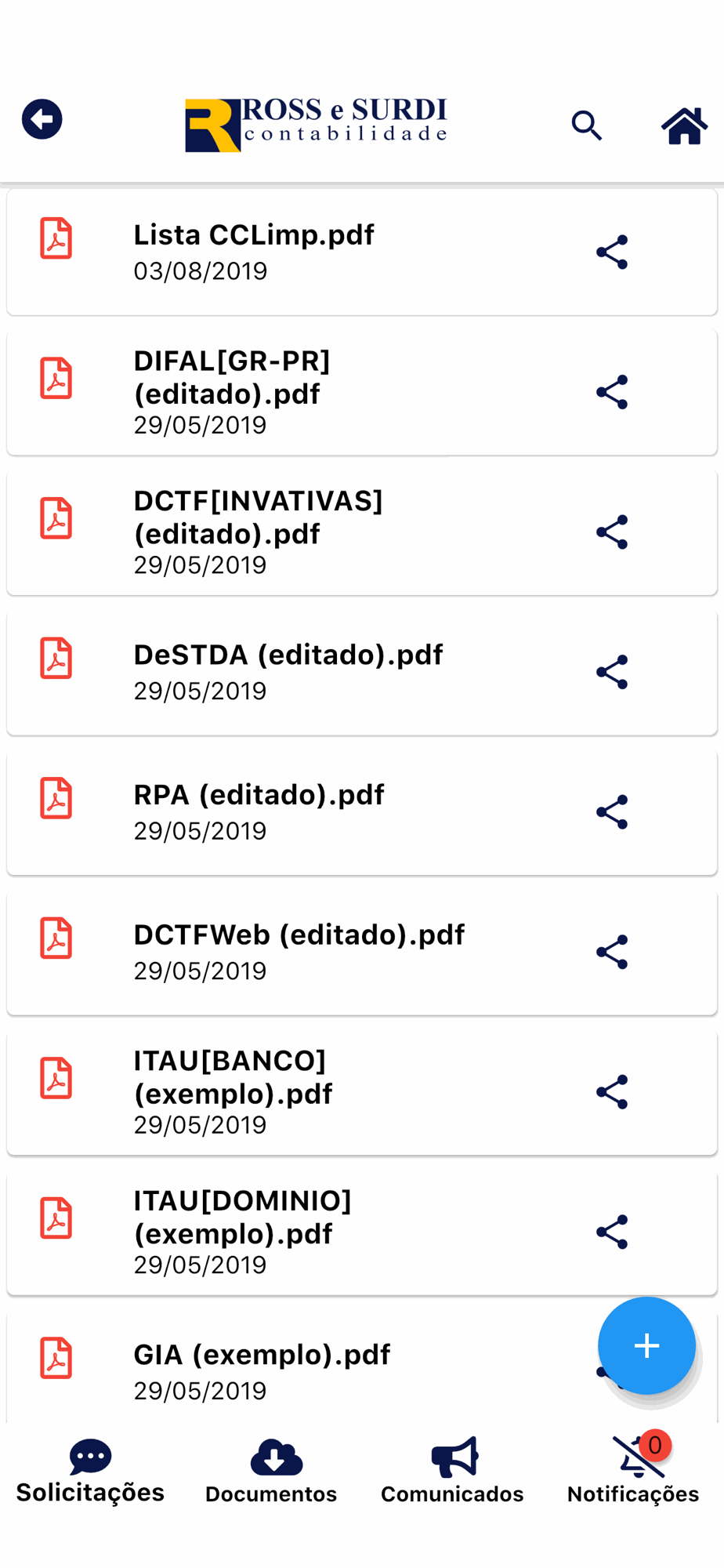
Task: Share DIFAL[GR-PR] (editado).pdf
Action: tap(612, 392)
